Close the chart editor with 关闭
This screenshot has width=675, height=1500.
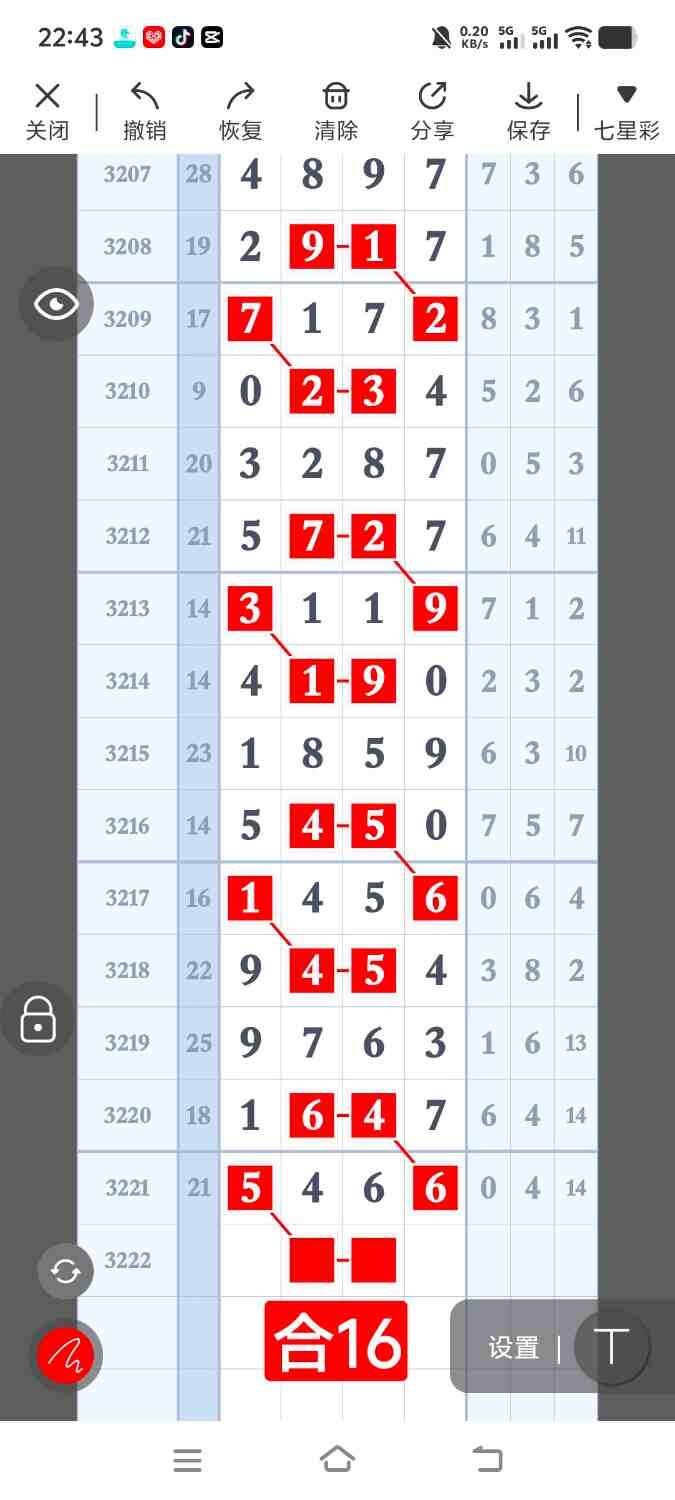(x=47, y=111)
